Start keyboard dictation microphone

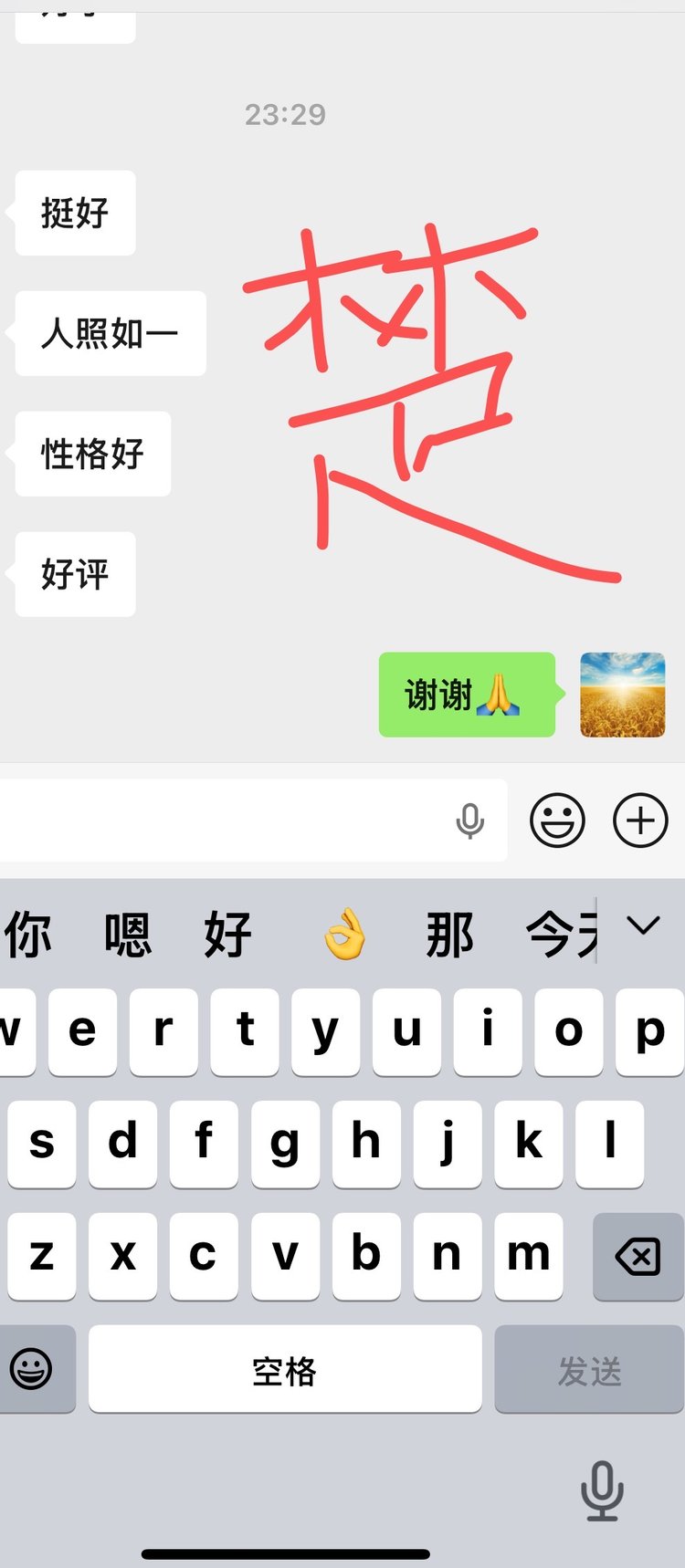pos(602,1490)
